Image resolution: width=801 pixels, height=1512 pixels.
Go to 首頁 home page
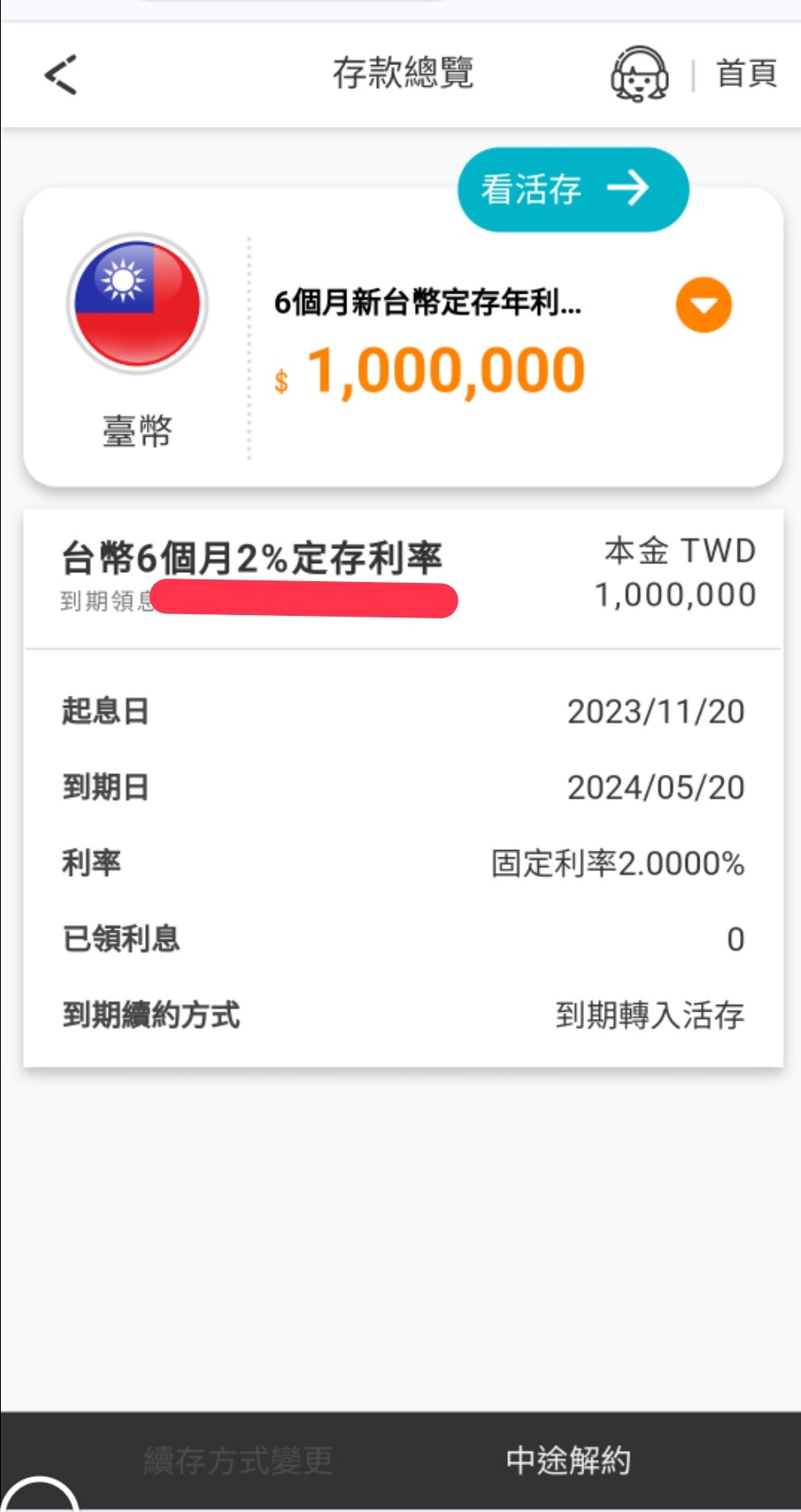tap(746, 73)
